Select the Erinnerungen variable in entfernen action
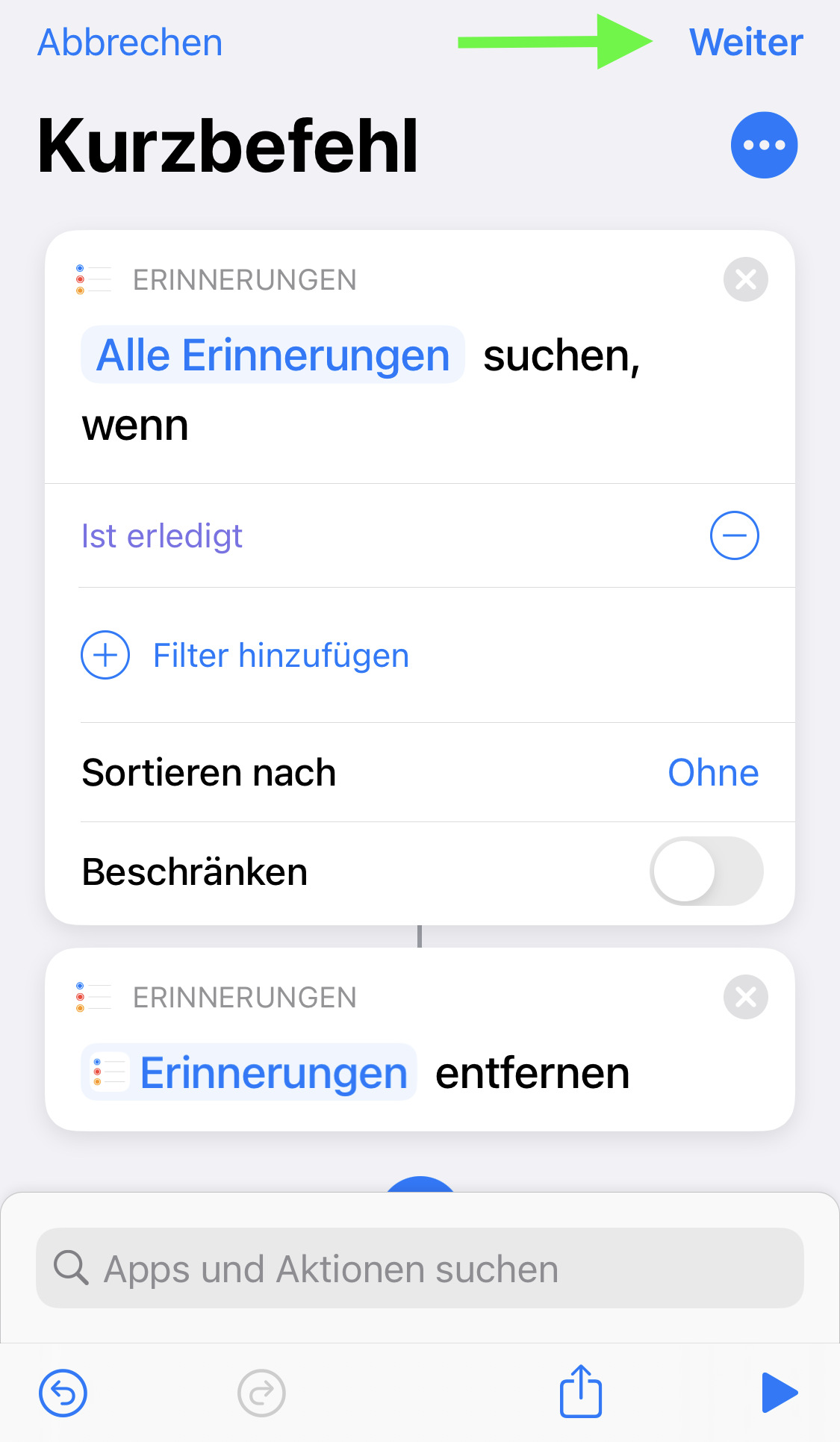840x1442 pixels. pyautogui.click(x=249, y=1072)
